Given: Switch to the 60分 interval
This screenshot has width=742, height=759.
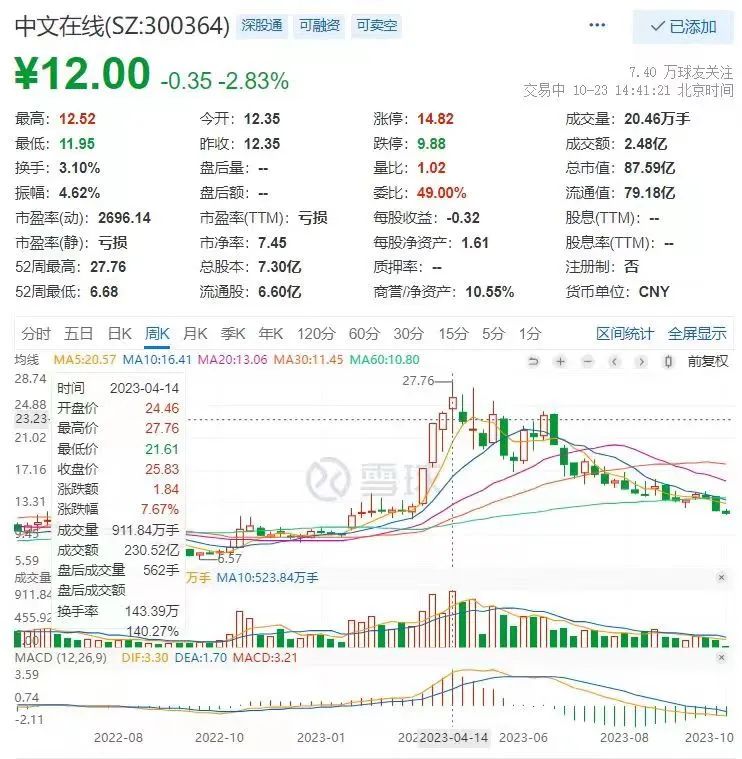Looking at the screenshot, I should 364,334.
